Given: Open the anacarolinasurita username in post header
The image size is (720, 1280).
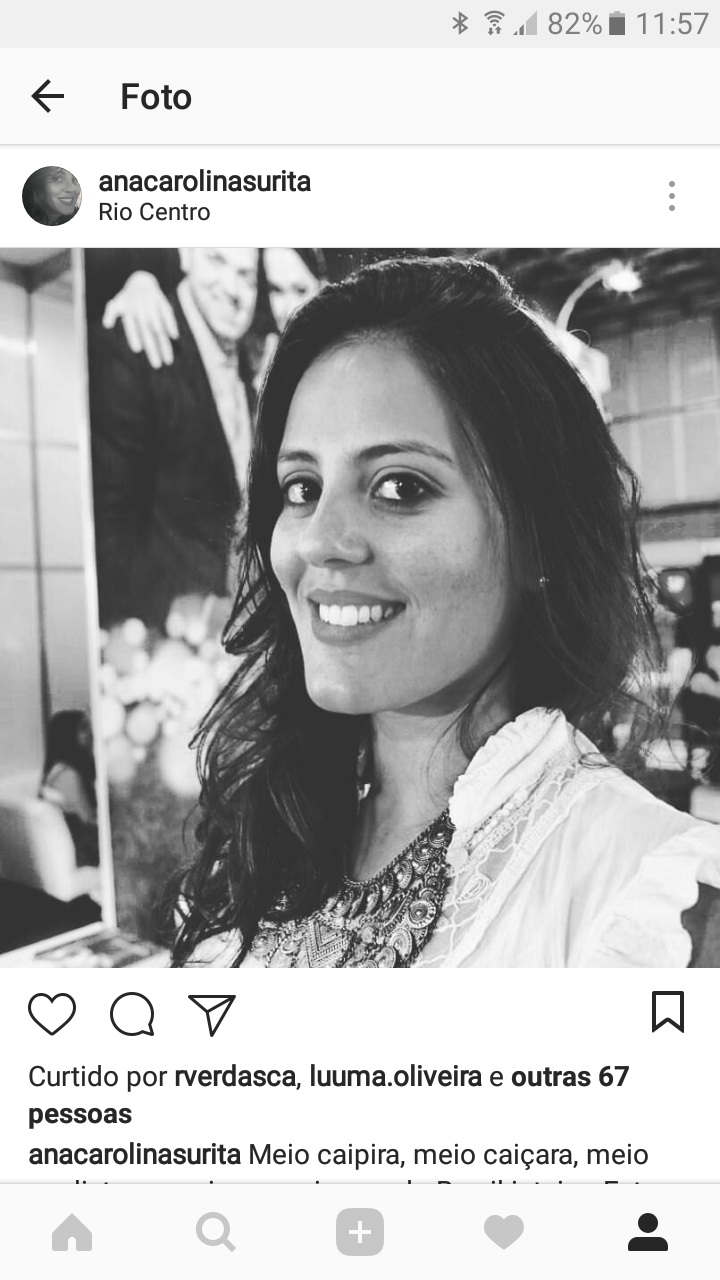Looking at the screenshot, I should (x=204, y=182).
